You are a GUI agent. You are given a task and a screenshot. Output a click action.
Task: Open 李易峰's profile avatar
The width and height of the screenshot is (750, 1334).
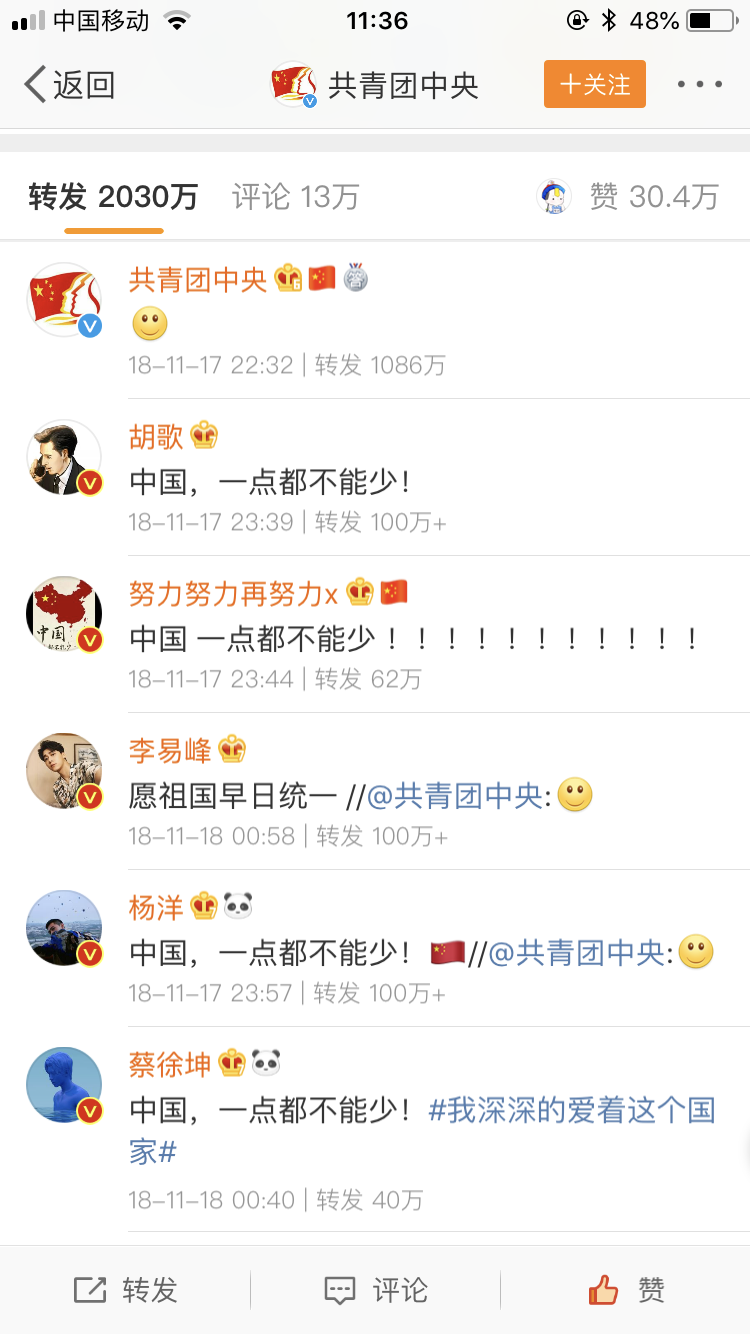(x=64, y=771)
